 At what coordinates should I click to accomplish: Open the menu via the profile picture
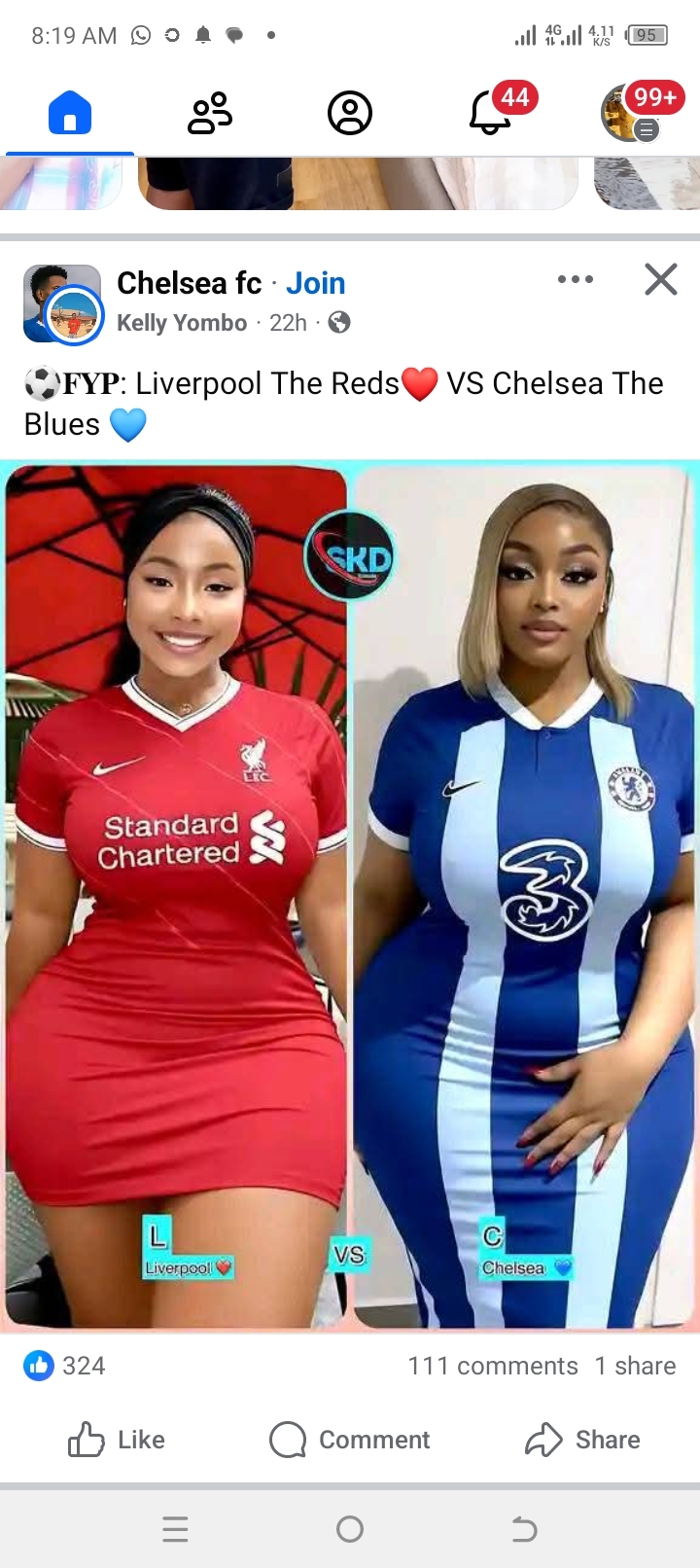pyautogui.click(x=628, y=114)
